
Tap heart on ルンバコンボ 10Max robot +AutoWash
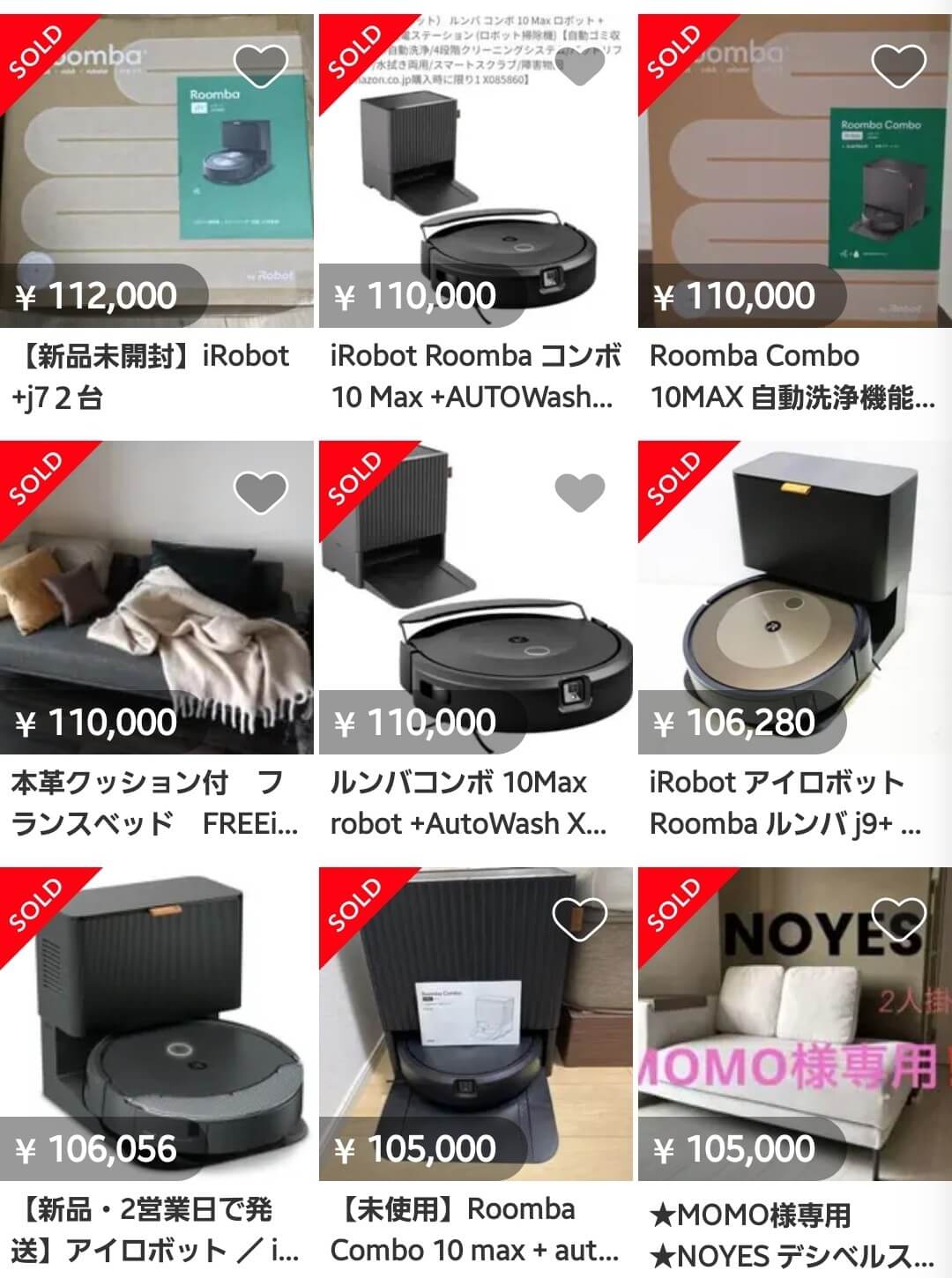point(580,492)
